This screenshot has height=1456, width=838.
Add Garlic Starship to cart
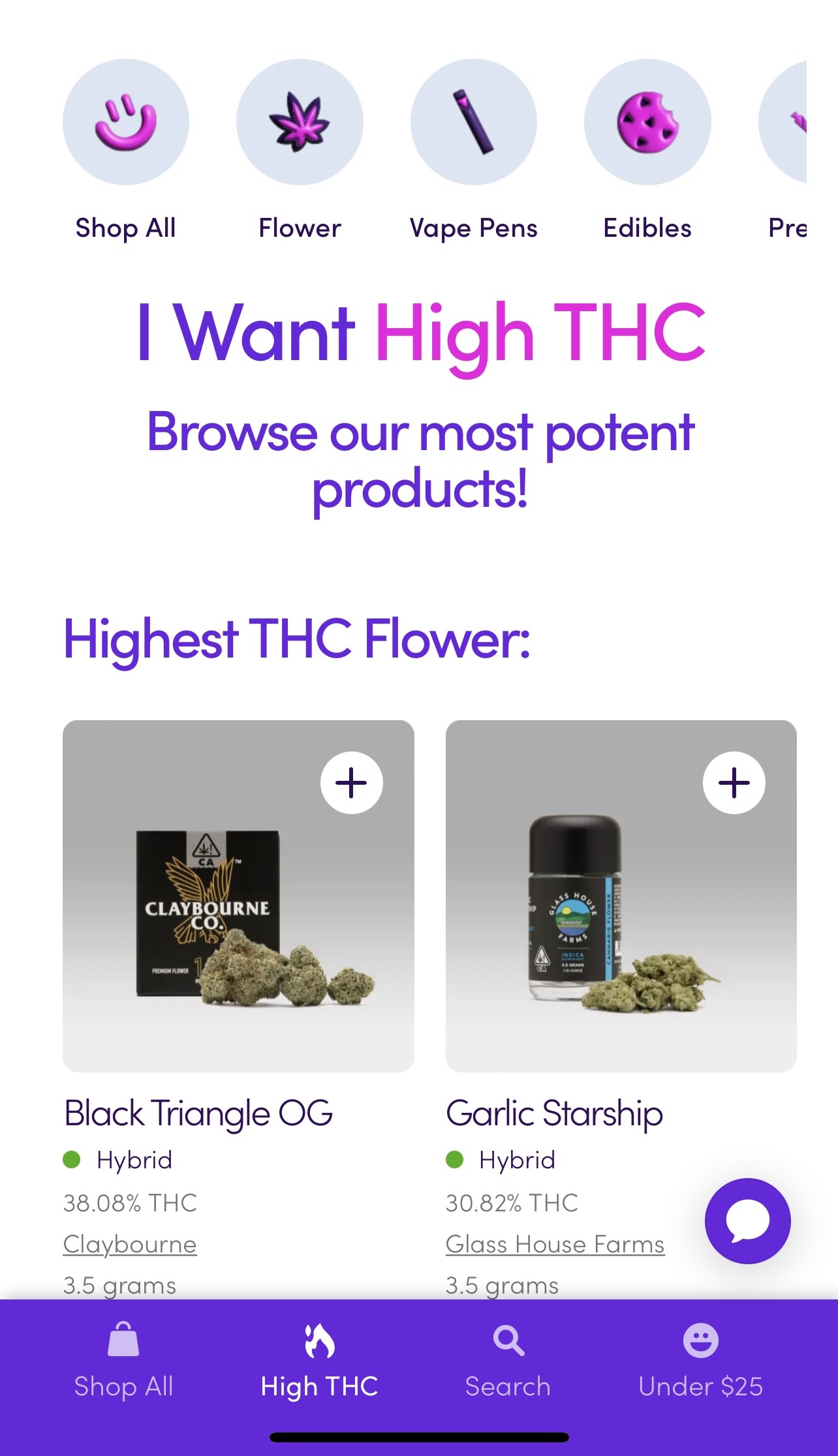click(734, 783)
